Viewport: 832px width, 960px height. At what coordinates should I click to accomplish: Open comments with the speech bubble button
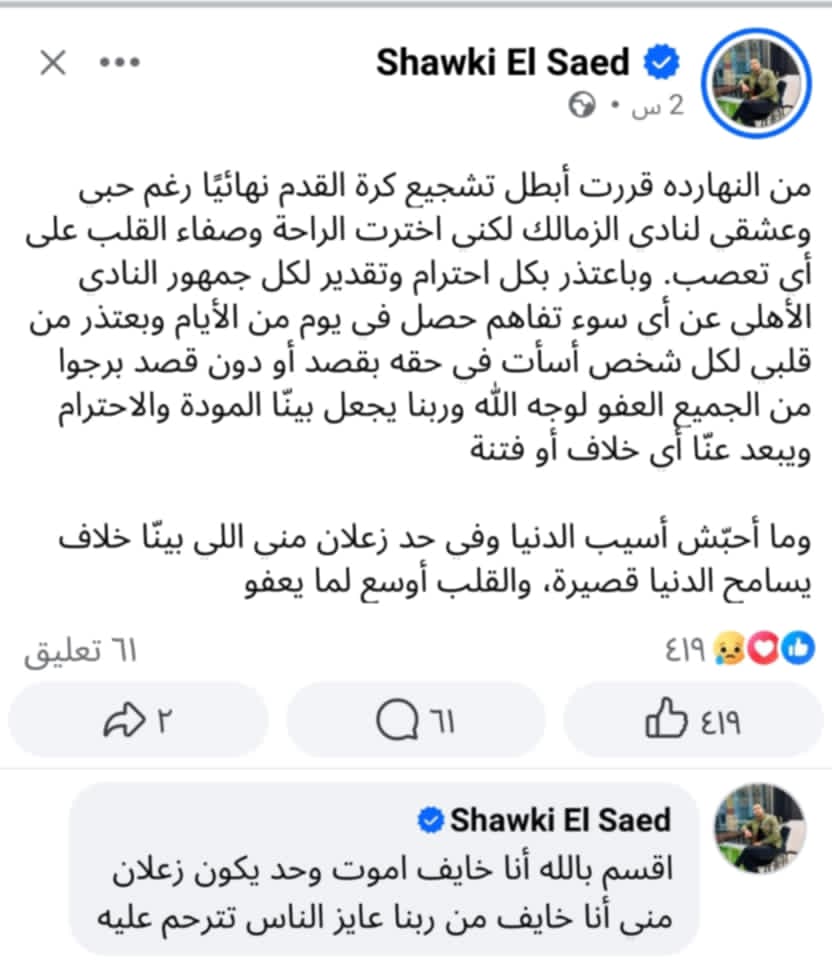(x=416, y=720)
